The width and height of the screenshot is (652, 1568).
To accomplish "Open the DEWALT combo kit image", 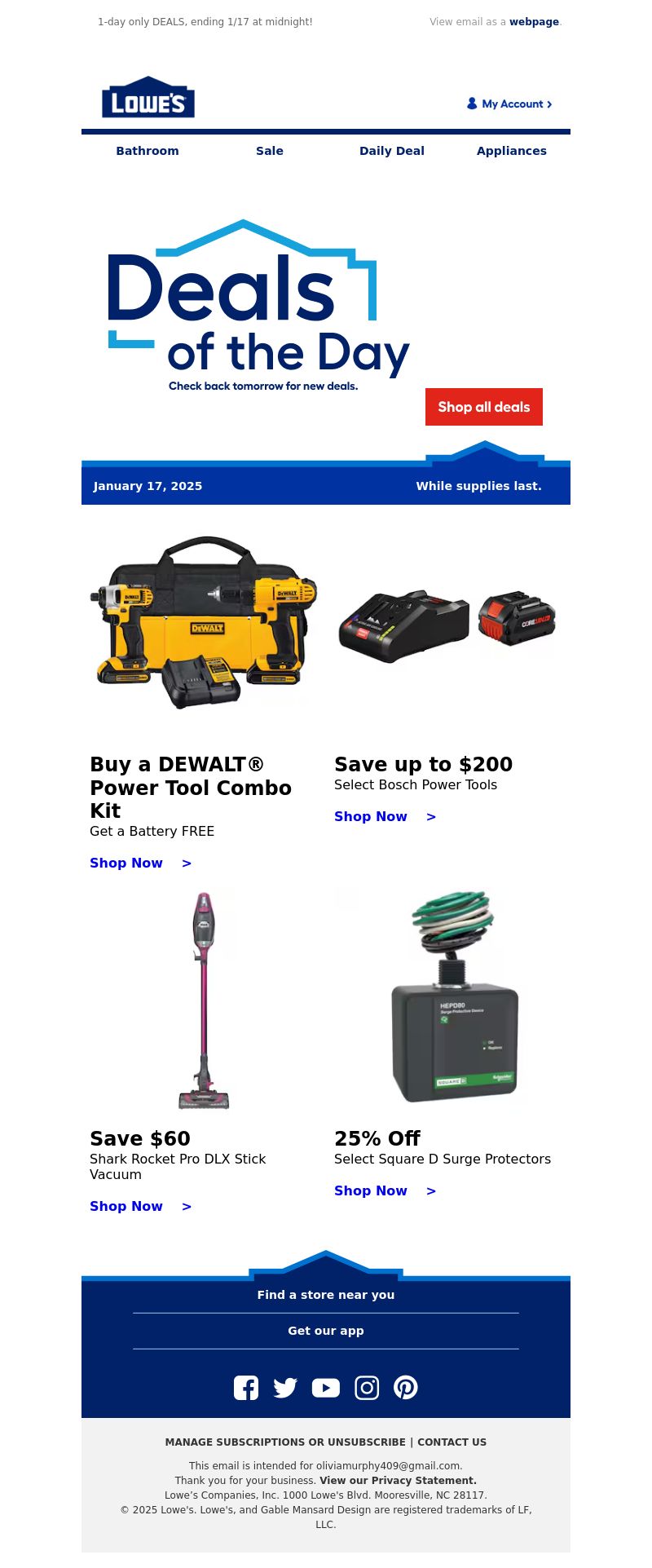I will coord(204,623).
